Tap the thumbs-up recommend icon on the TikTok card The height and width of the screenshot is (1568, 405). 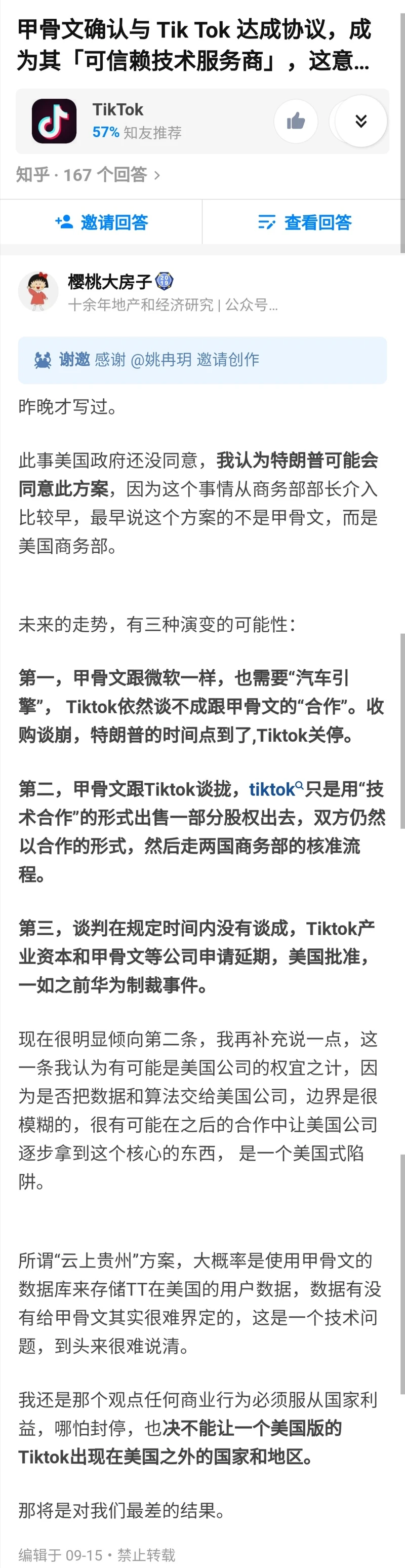click(296, 121)
